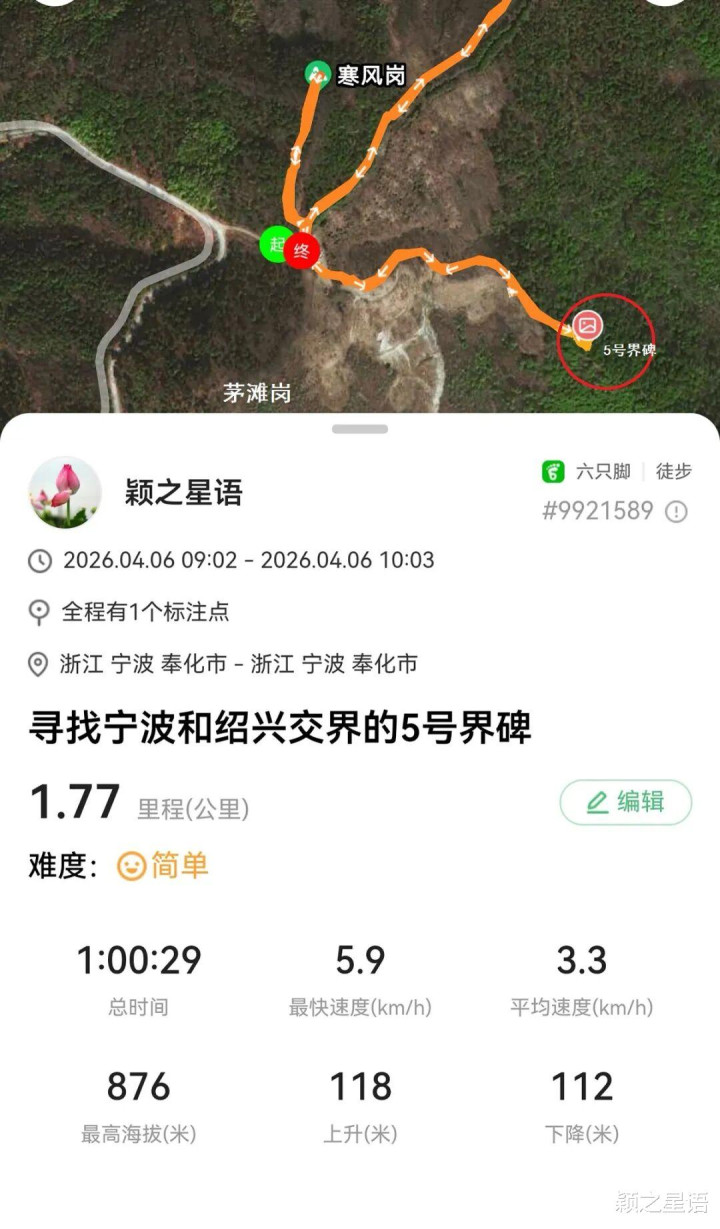The height and width of the screenshot is (1229, 720).
Task: Tap the 编辑 edit button
Action: (x=626, y=802)
